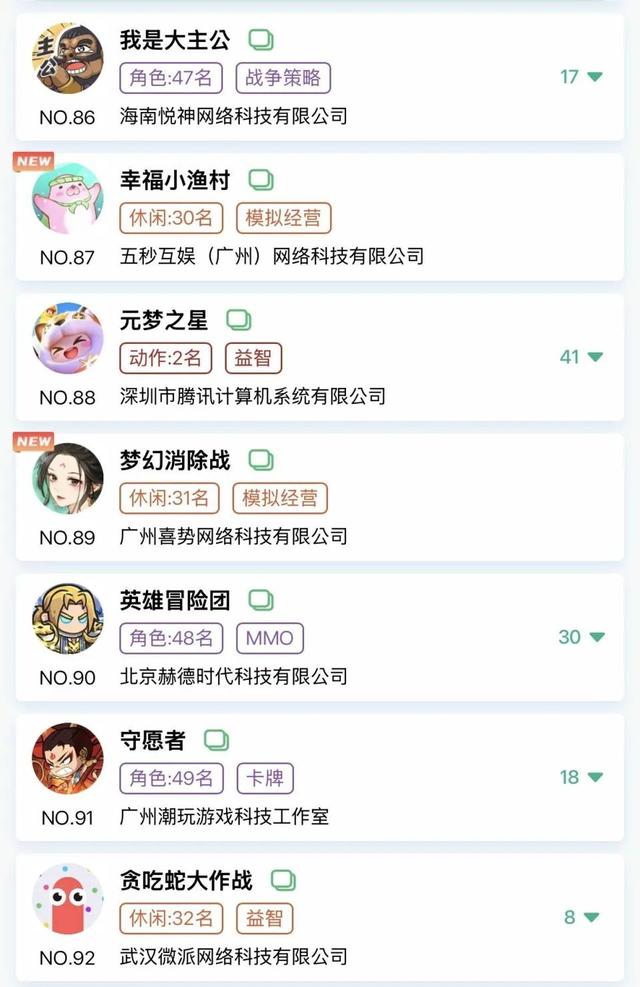The height and width of the screenshot is (987, 640).
Task: Tap the green icon next to 守愿者
Action: point(216,740)
